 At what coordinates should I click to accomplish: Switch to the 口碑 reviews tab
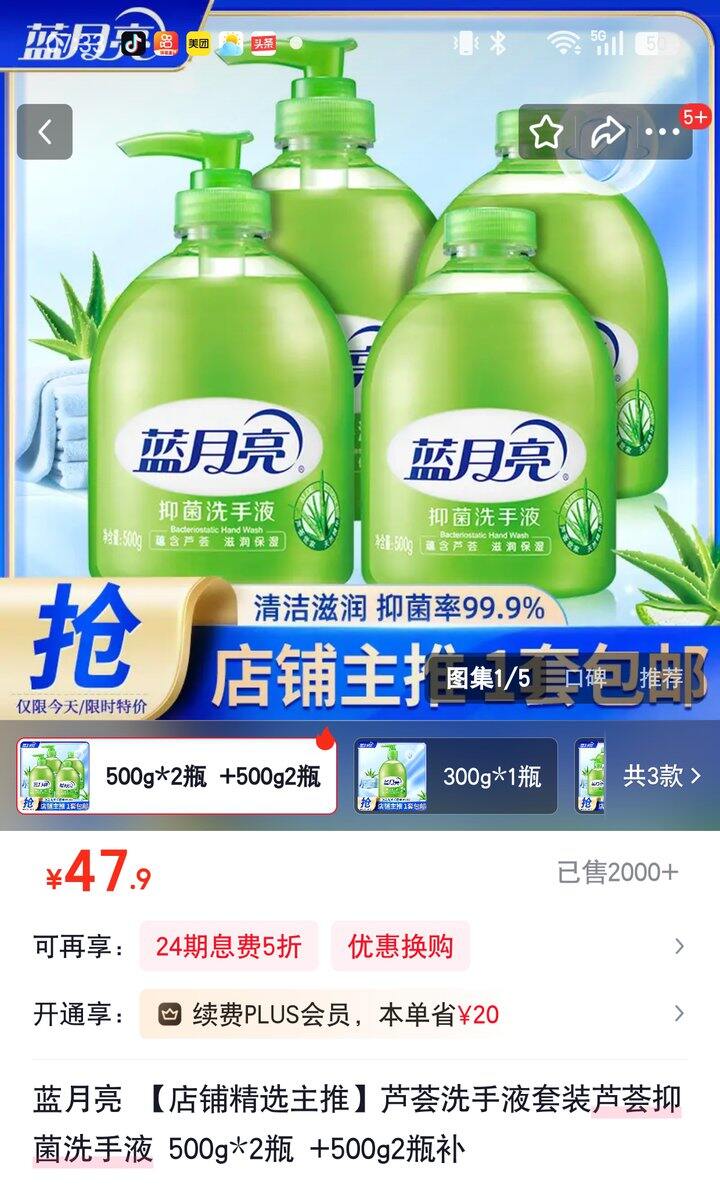585,678
